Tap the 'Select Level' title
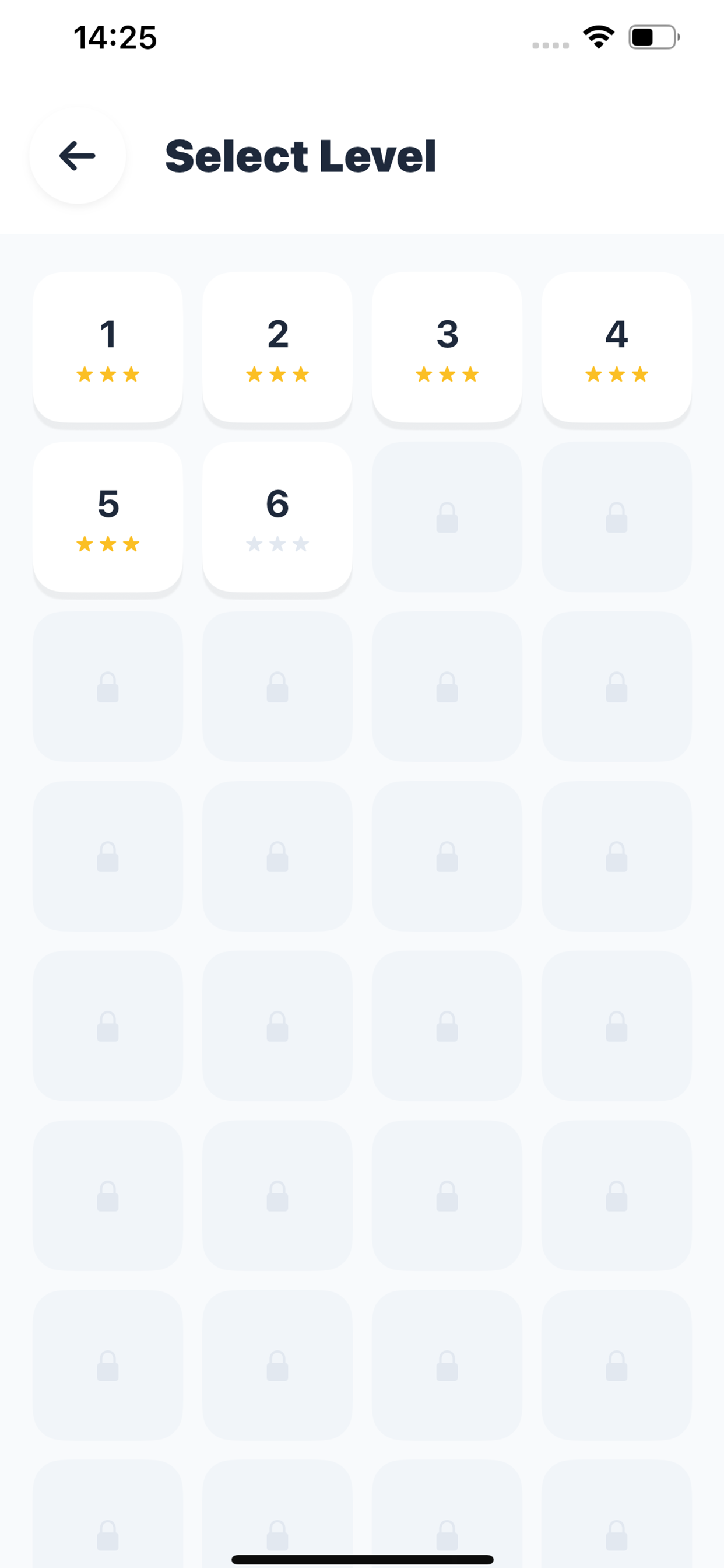Image resolution: width=724 pixels, height=1568 pixels. pyautogui.click(x=301, y=156)
